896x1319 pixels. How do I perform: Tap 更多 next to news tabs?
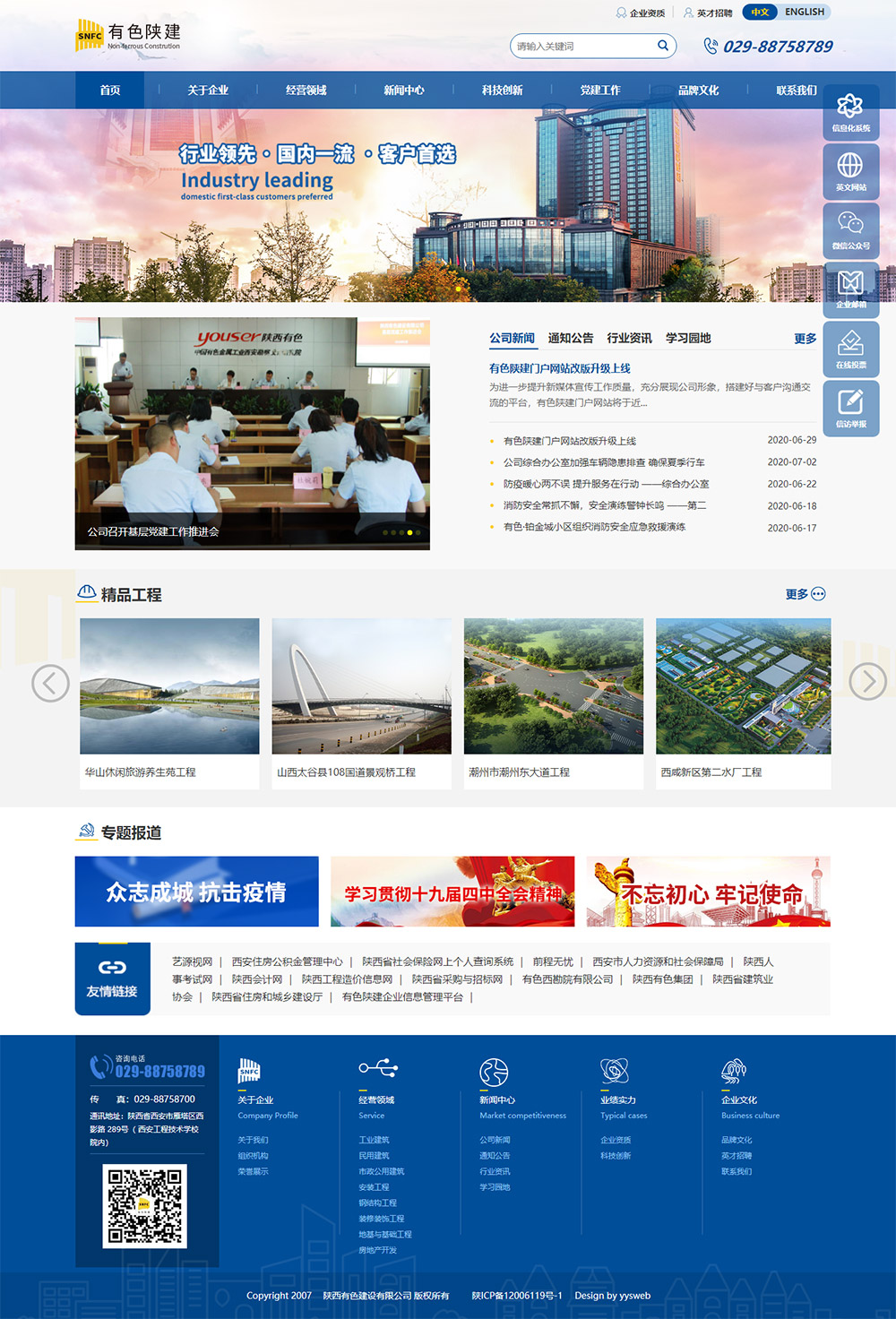point(805,339)
